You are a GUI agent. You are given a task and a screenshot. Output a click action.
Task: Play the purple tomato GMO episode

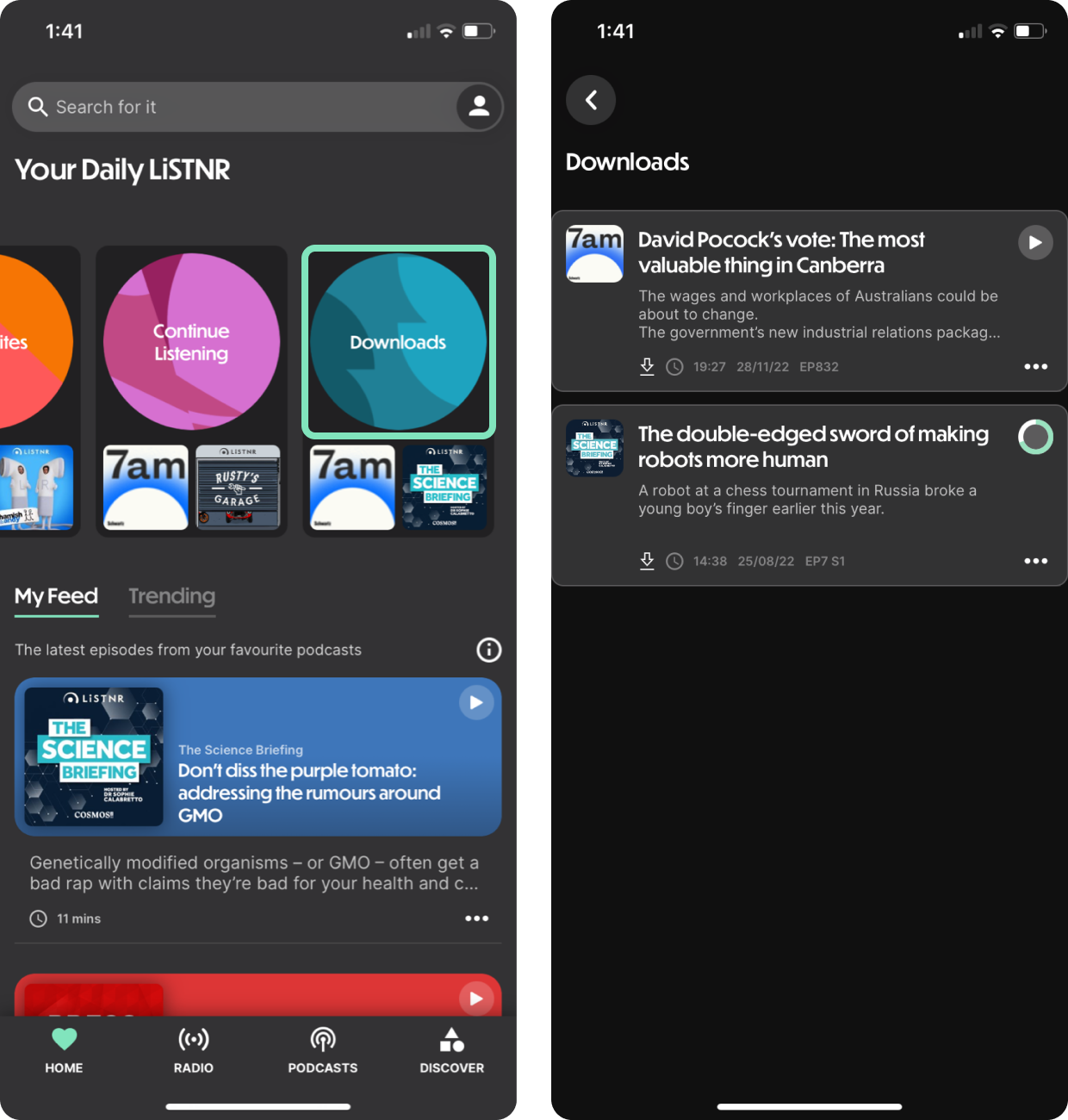pyautogui.click(x=475, y=703)
